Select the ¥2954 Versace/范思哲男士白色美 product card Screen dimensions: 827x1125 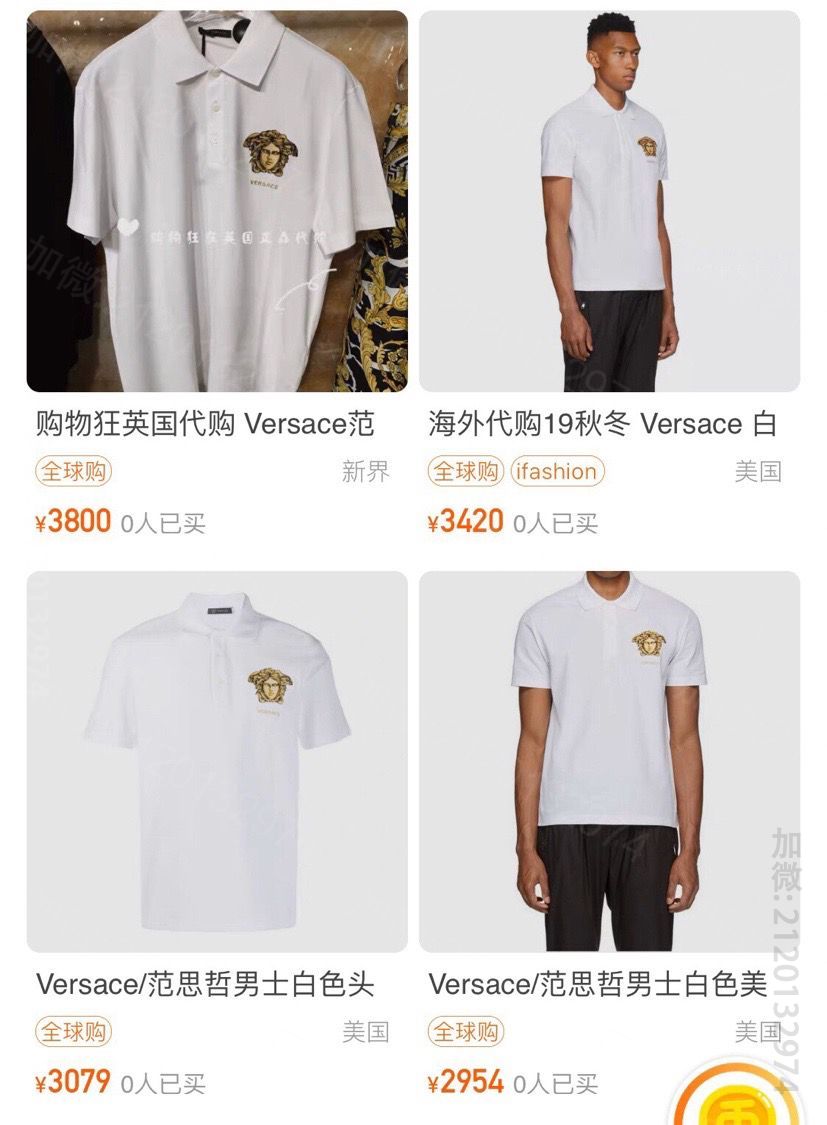pos(609,760)
